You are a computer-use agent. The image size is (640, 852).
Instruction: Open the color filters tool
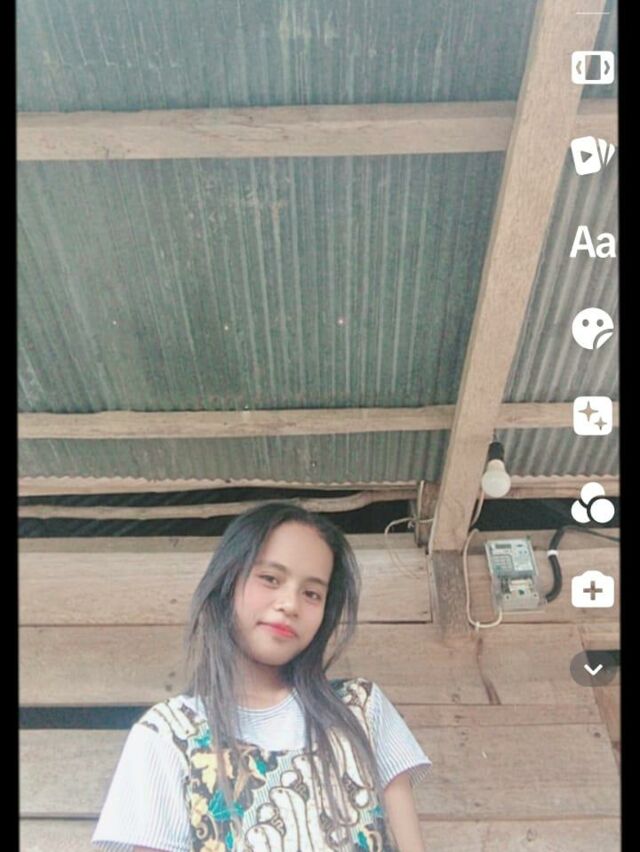click(593, 503)
